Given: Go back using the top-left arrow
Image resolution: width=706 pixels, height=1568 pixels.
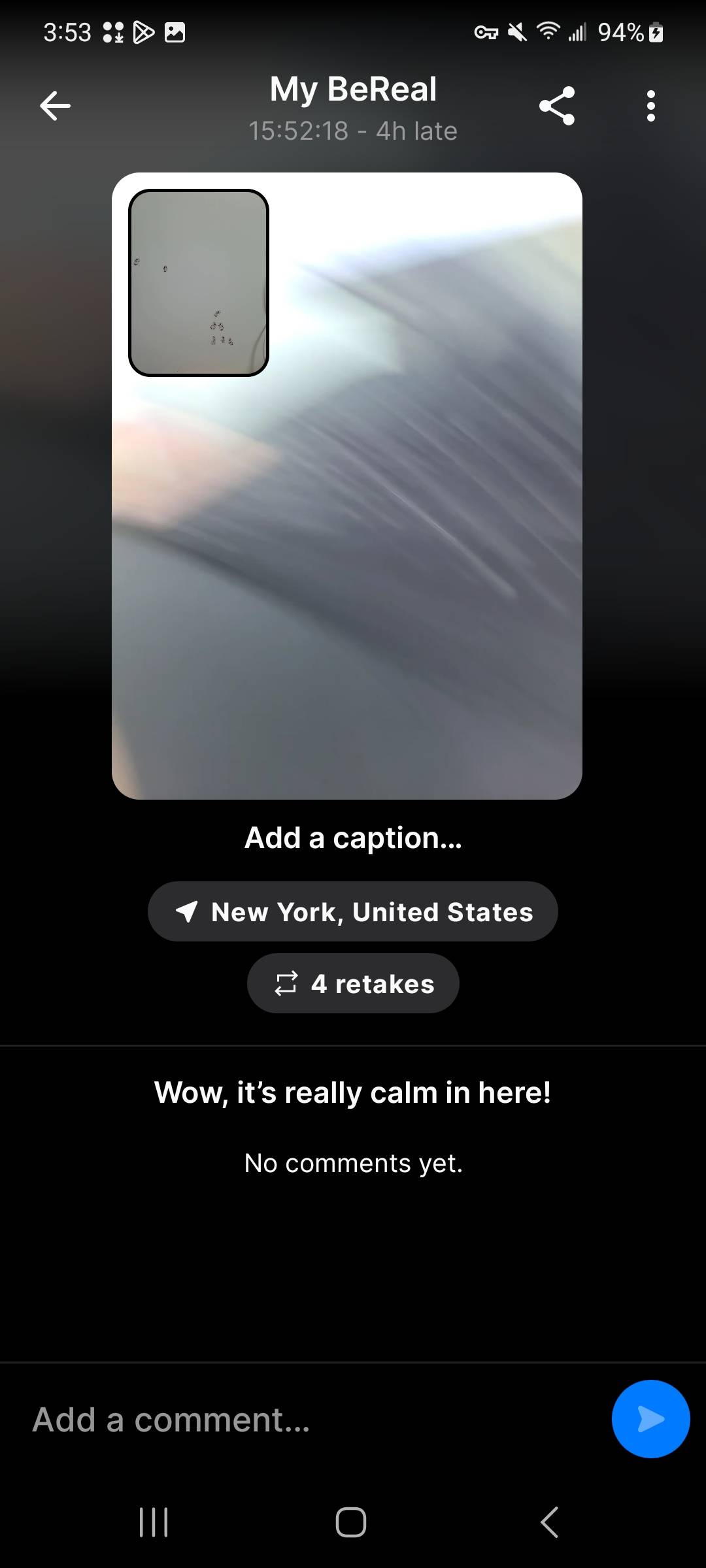Looking at the screenshot, I should (55, 106).
